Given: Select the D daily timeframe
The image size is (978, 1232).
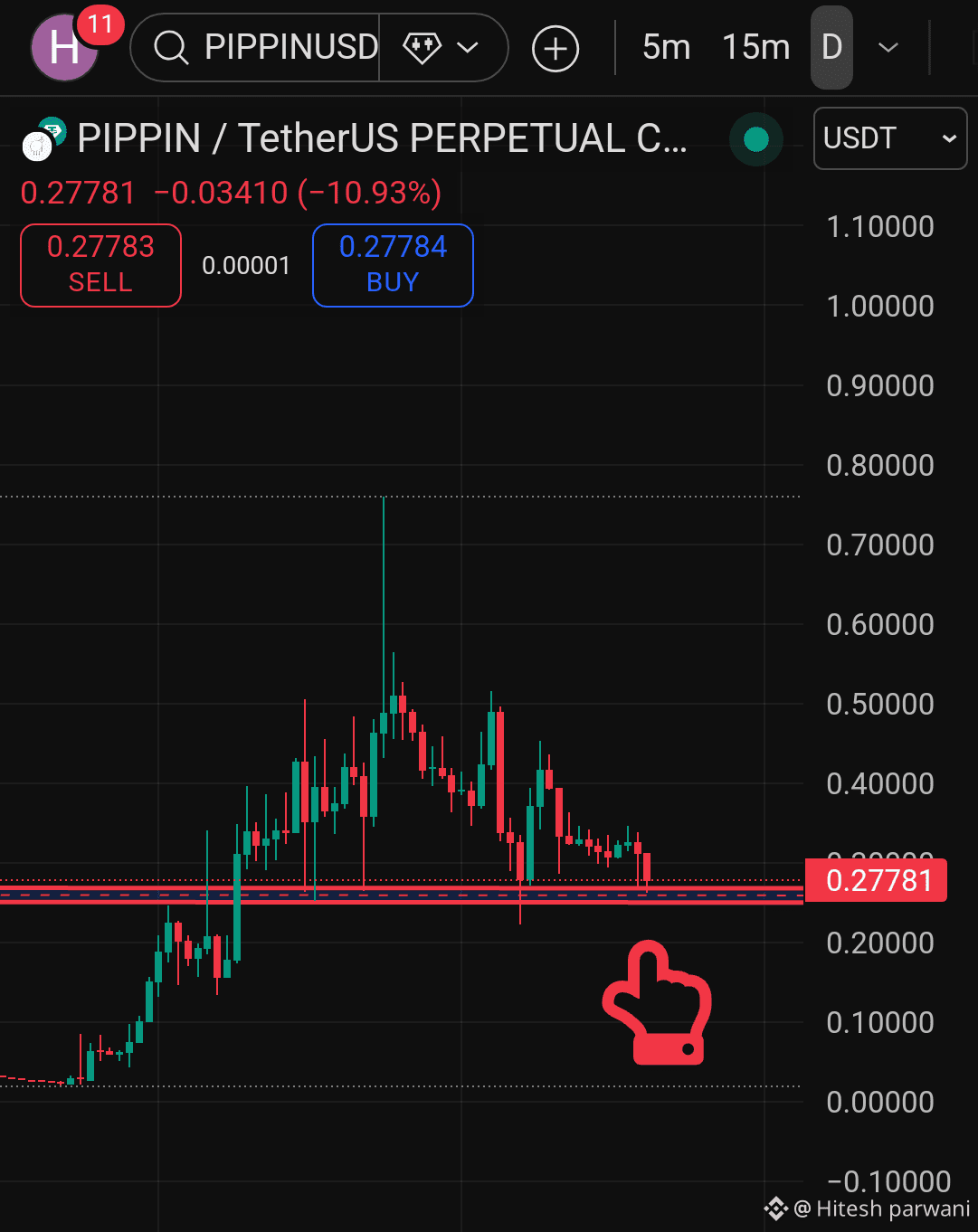Looking at the screenshot, I should click(x=831, y=47).
